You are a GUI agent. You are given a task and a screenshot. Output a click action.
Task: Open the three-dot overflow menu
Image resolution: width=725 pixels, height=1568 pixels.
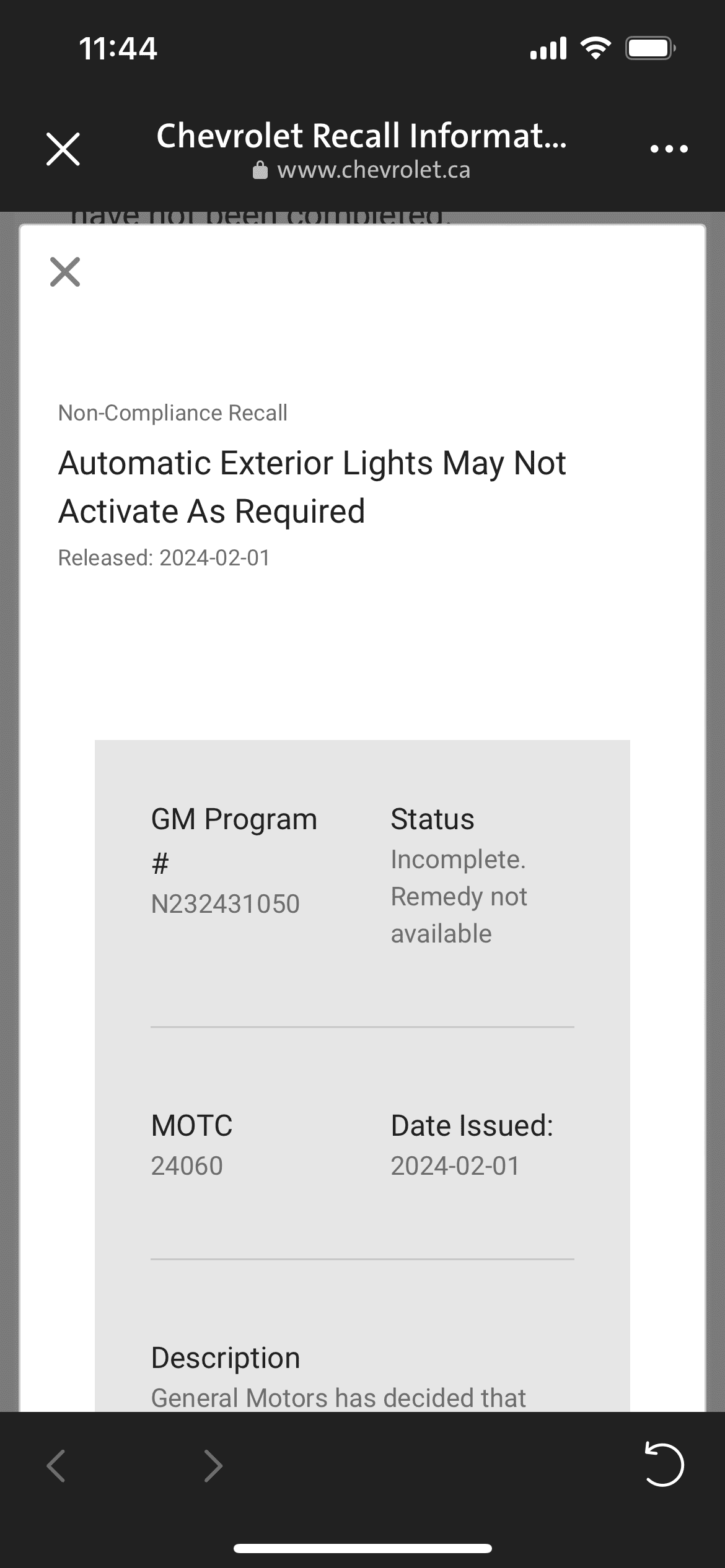tap(669, 149)
